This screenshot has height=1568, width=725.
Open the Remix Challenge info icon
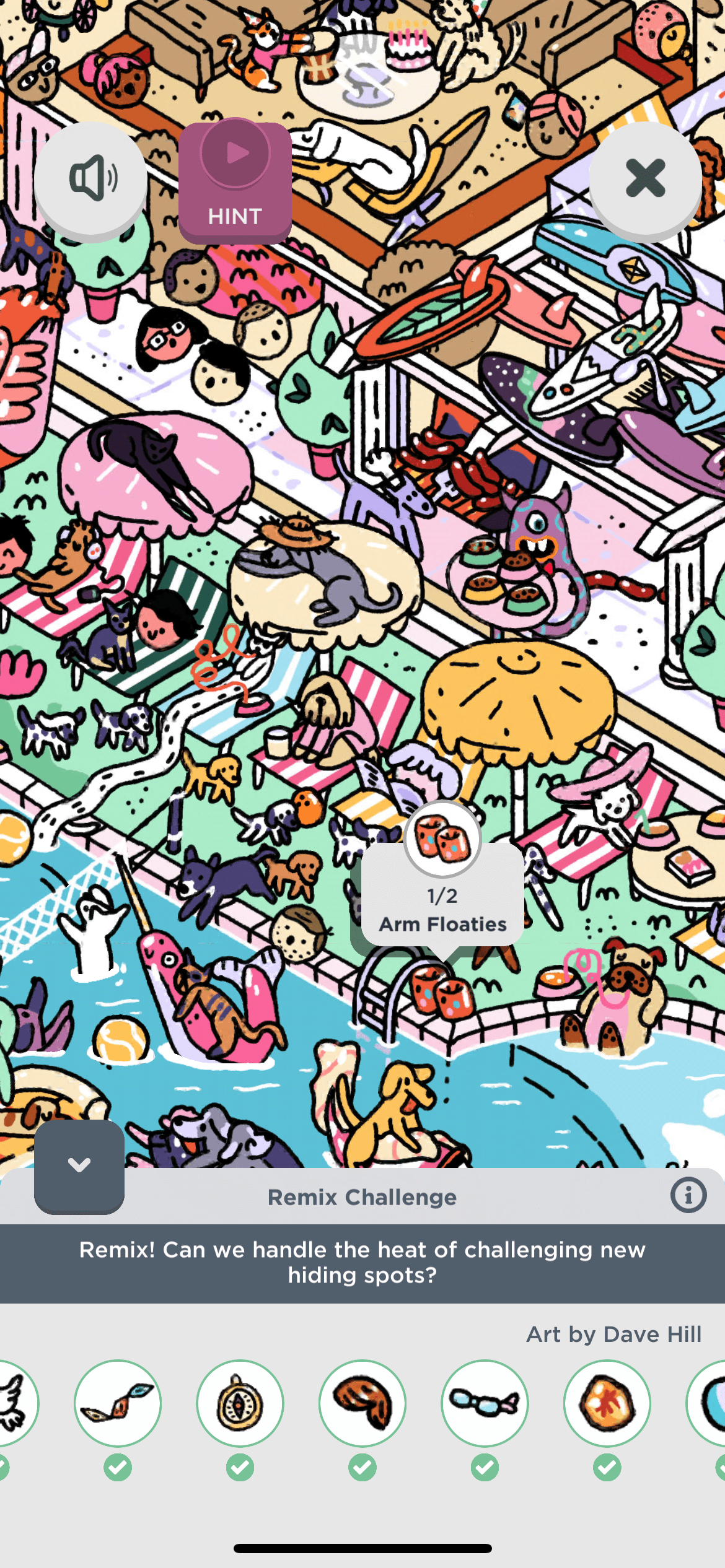click(688, 1195)
